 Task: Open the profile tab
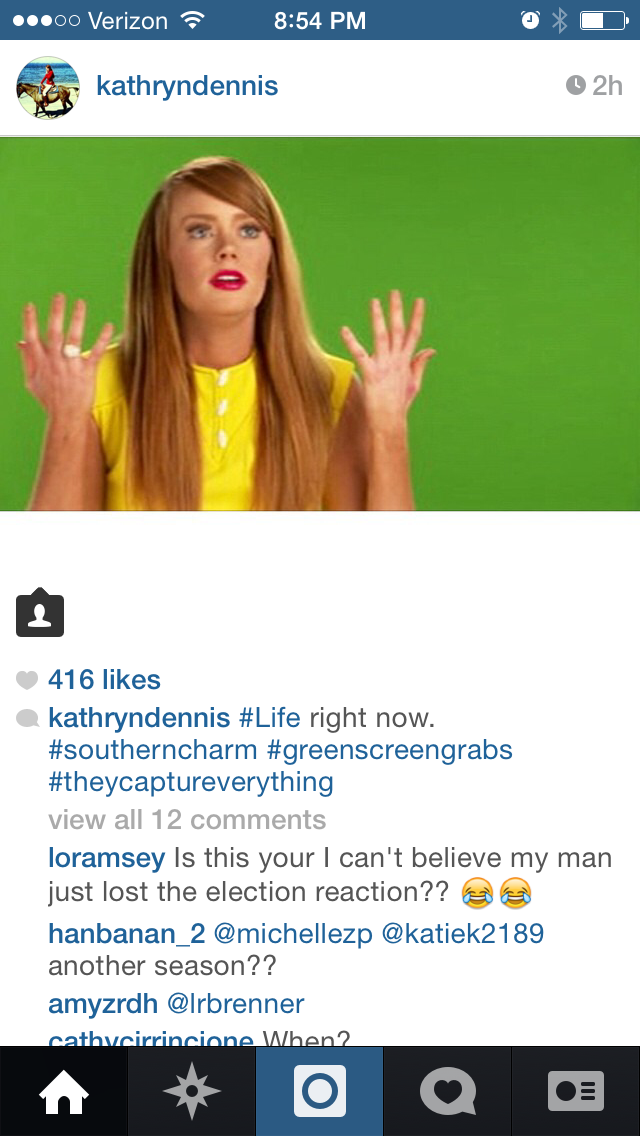tap(576, 1091)
